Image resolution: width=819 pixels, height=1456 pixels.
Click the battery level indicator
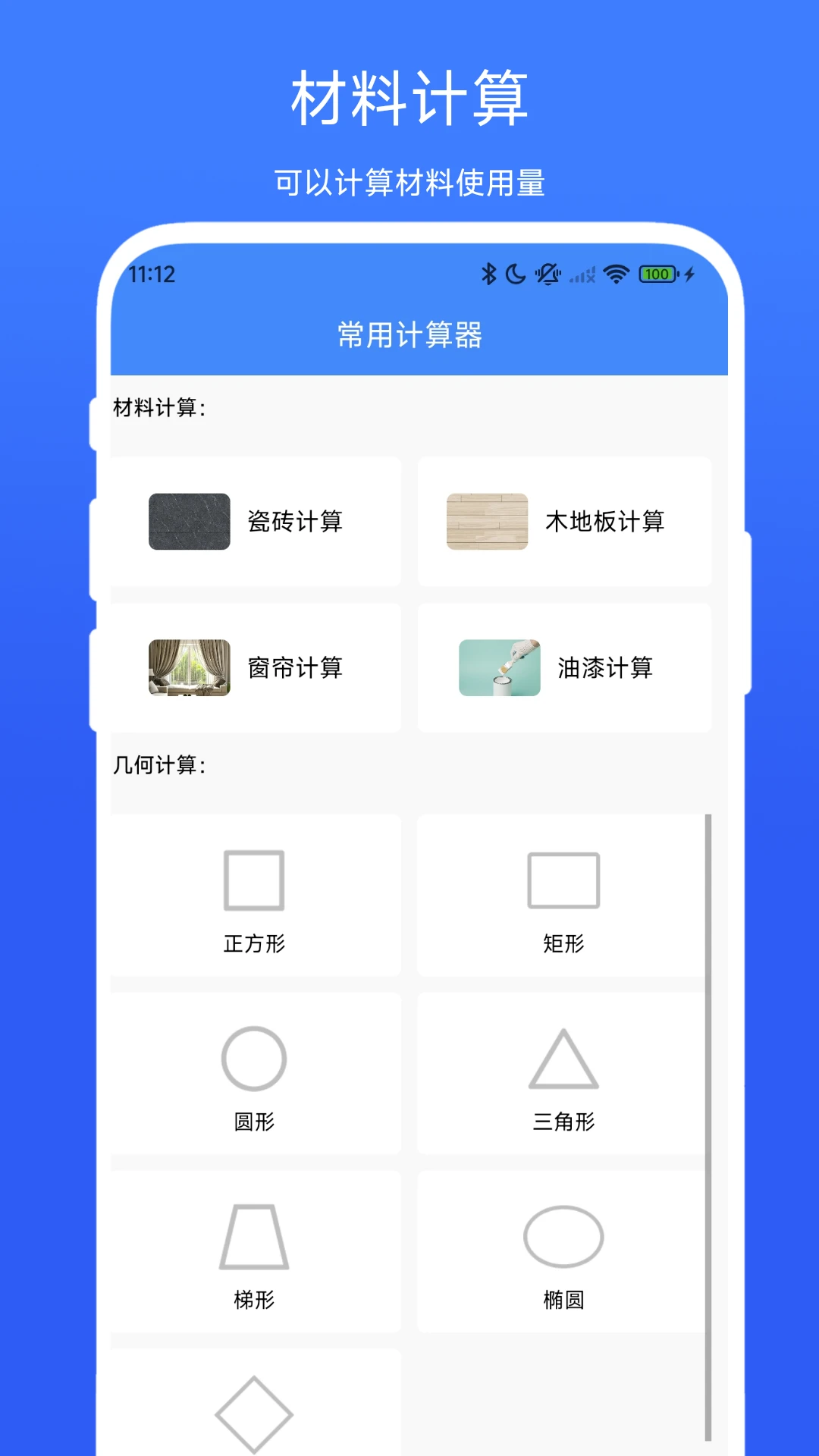click(x=657, y=274)
